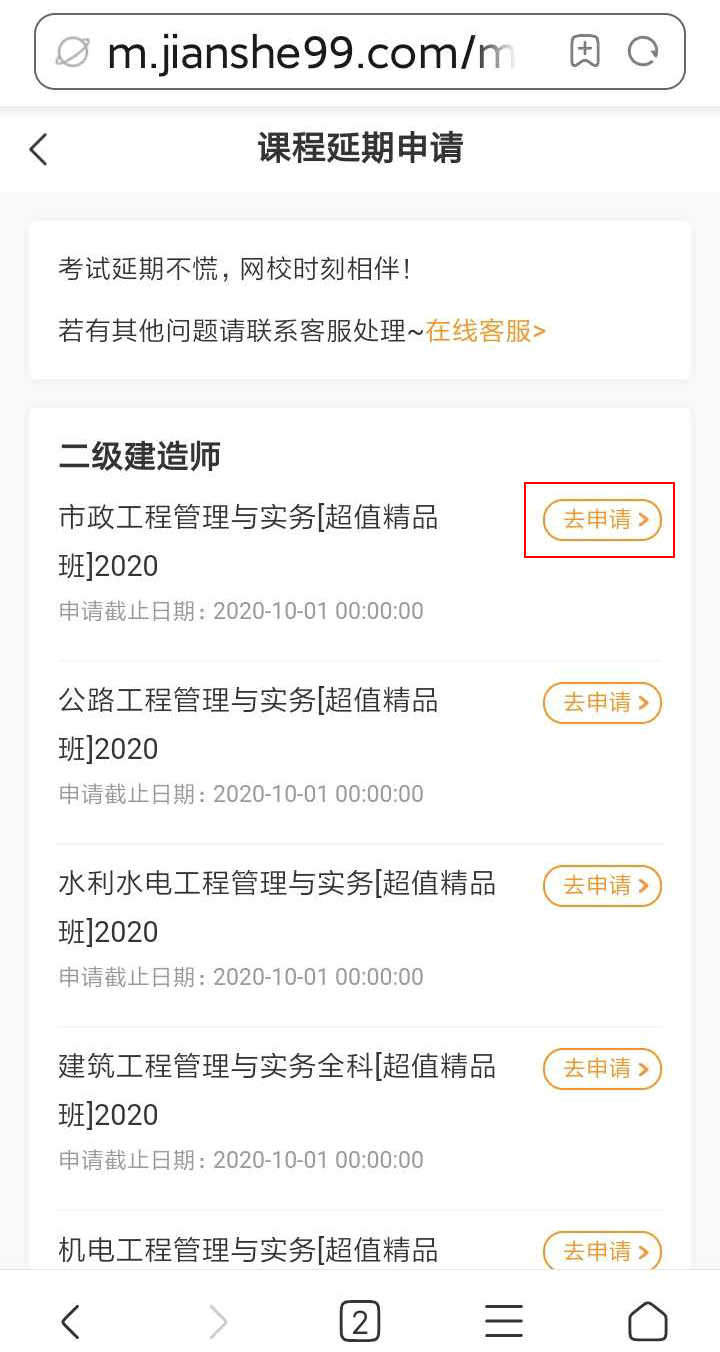Open the tab switcher showing 2 tabs
This screenshot has height=1352, width=720.
[x=360, y=1320]
